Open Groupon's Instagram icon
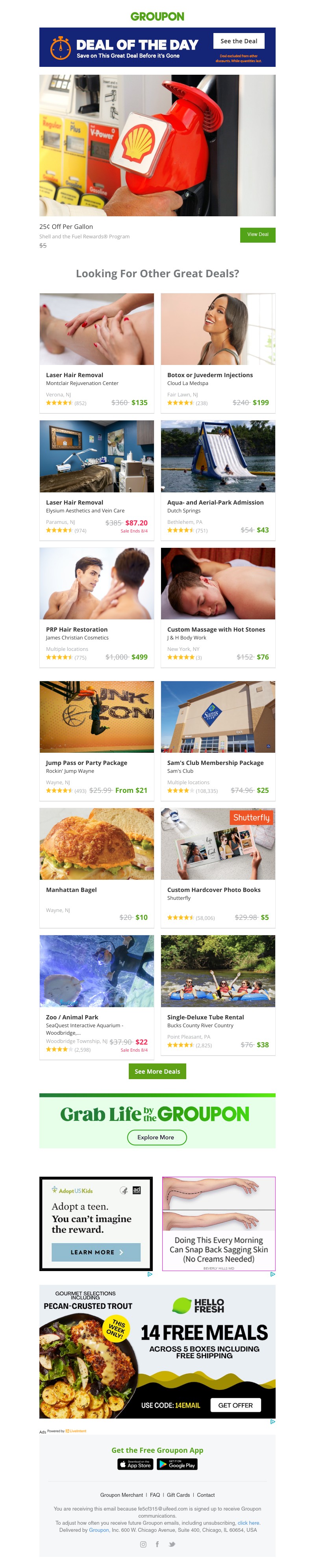The height and width of the screenshot is (1568, 315). click(x=143, y=1544)
